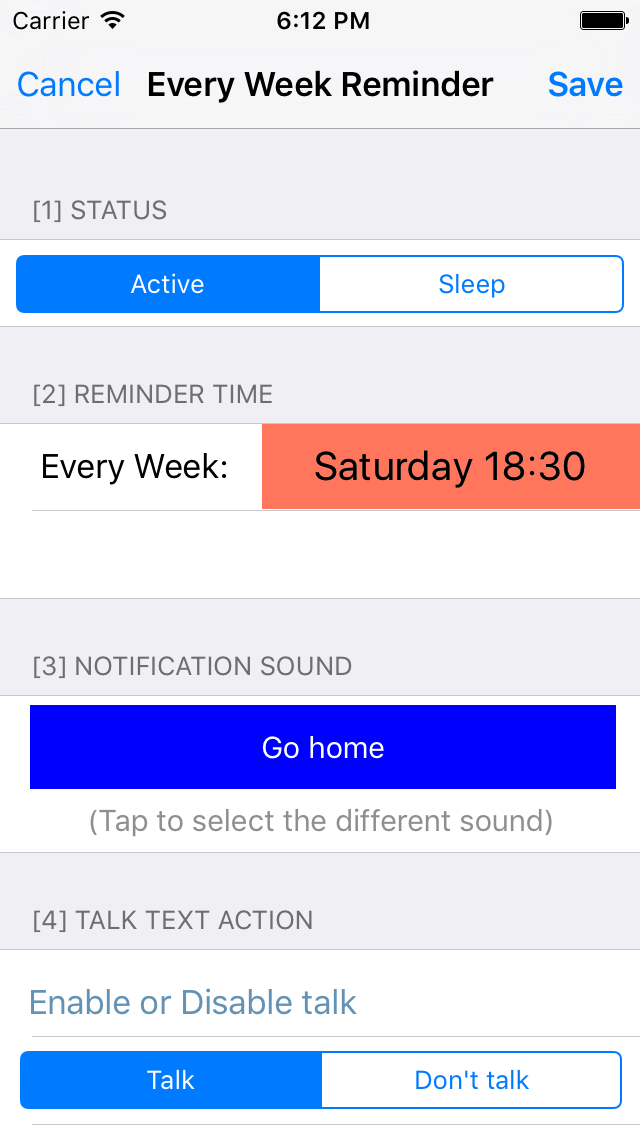Tap Go home to choose another sound

point(323,747)
